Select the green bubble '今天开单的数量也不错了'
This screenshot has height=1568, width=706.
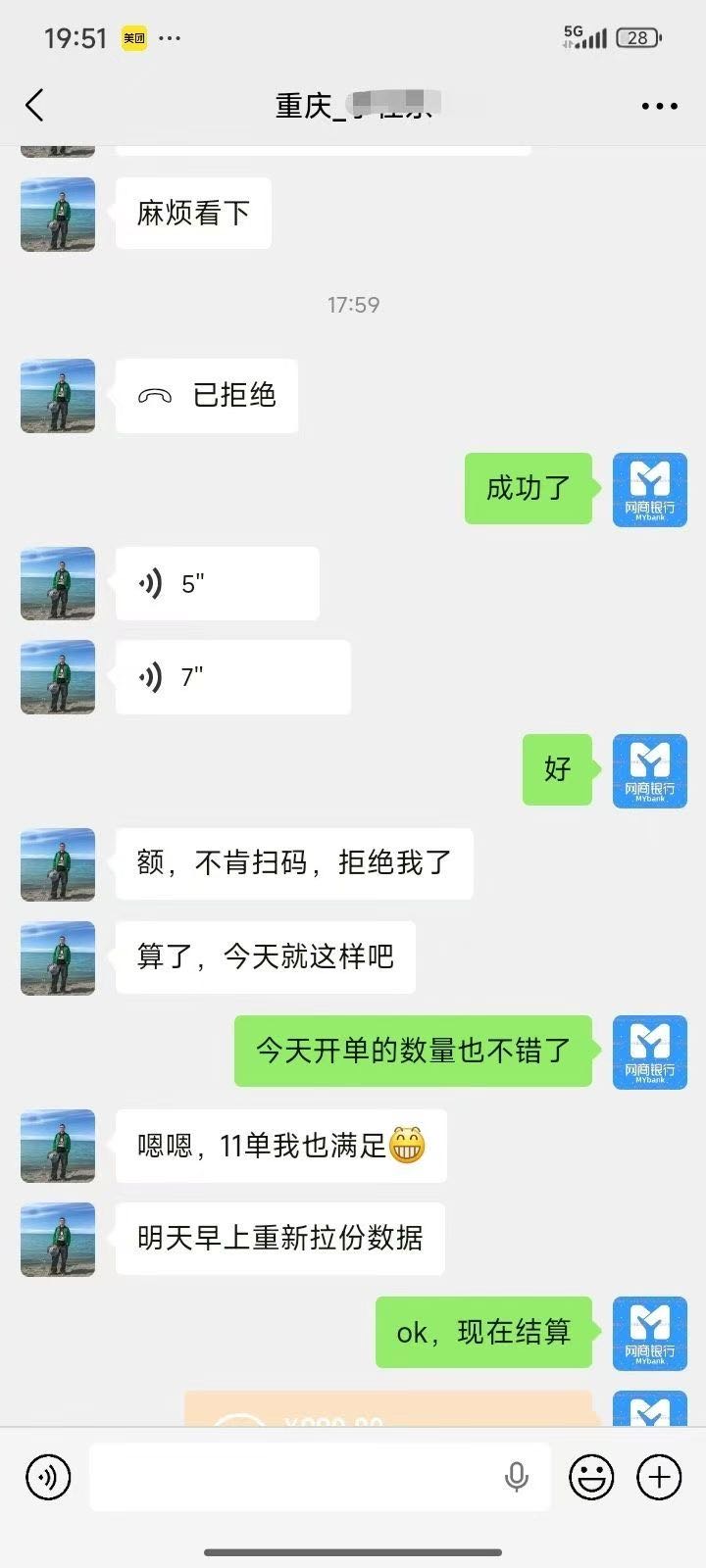tap(412, 1051)
